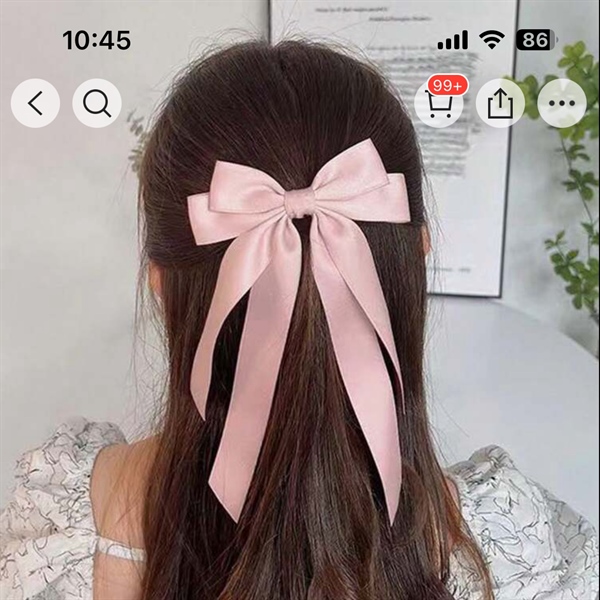The width and height of the screenshot is (600, 600).
Task: Share this product
Action: 500,103
